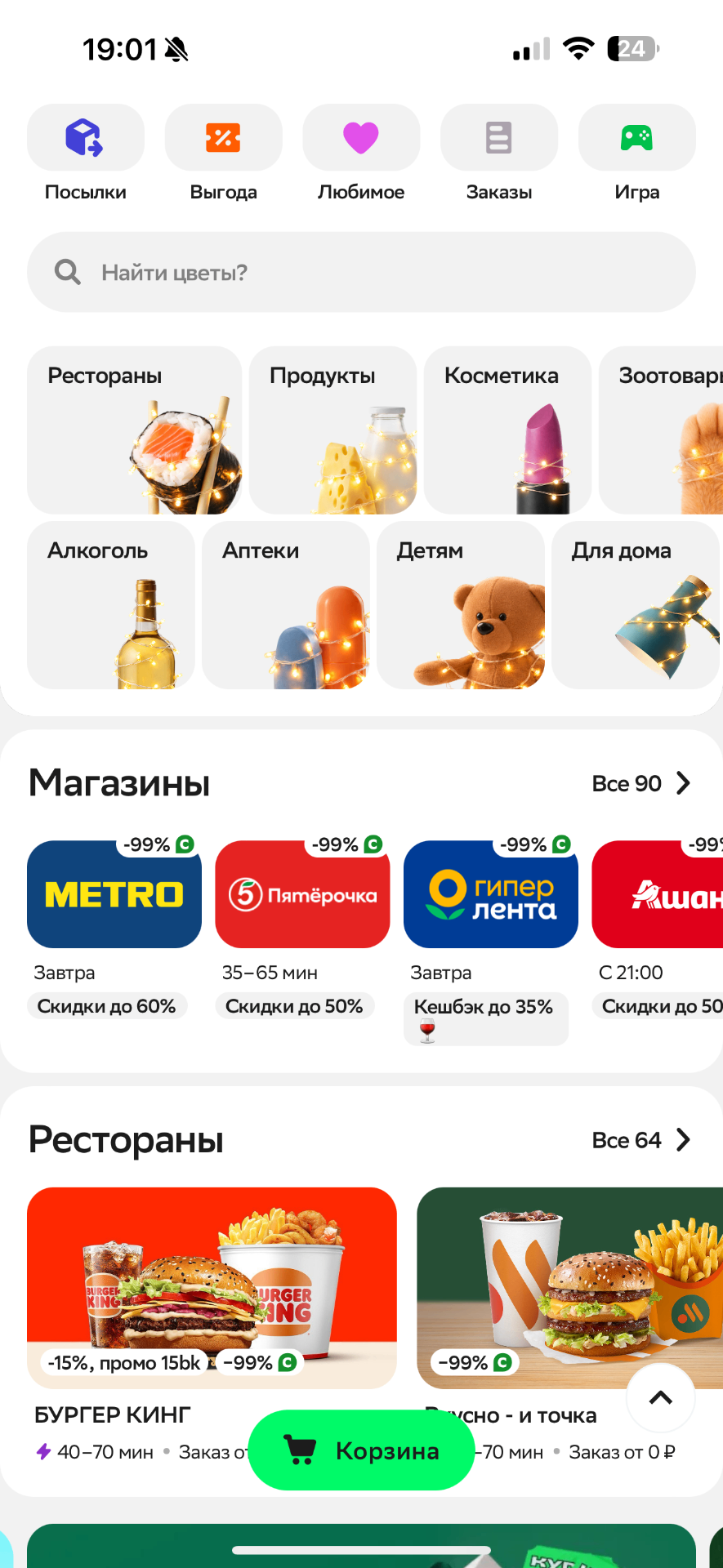Browse the Косметика category

[x=507, y=430]
